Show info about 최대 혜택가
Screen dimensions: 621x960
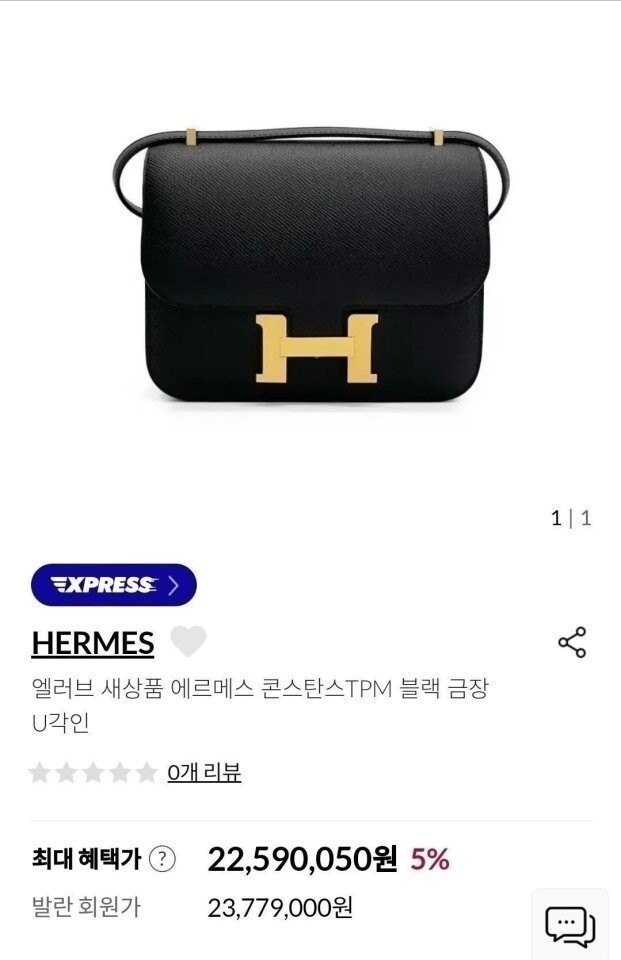click(x=162, y=860)
